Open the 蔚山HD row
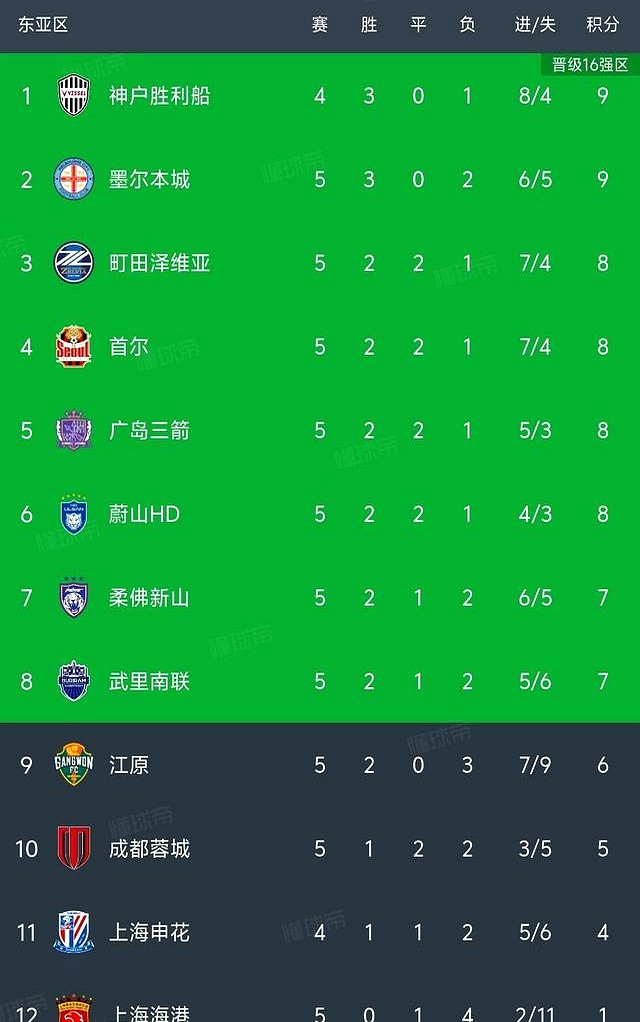Image resolution: width=640 pixels, height=1022 pixels. pos(320,514)
